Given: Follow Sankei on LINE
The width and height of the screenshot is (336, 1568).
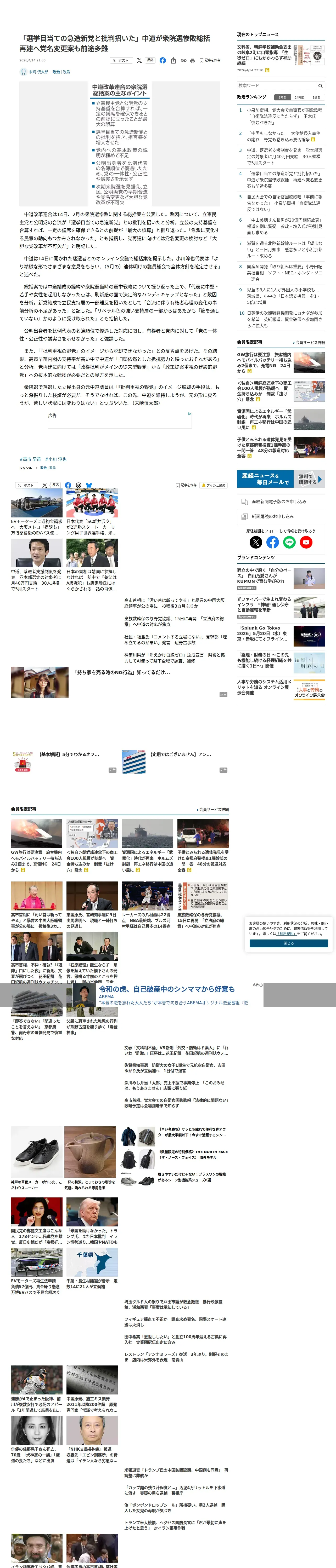Looking at the screenshot, I should coord(289,542).
